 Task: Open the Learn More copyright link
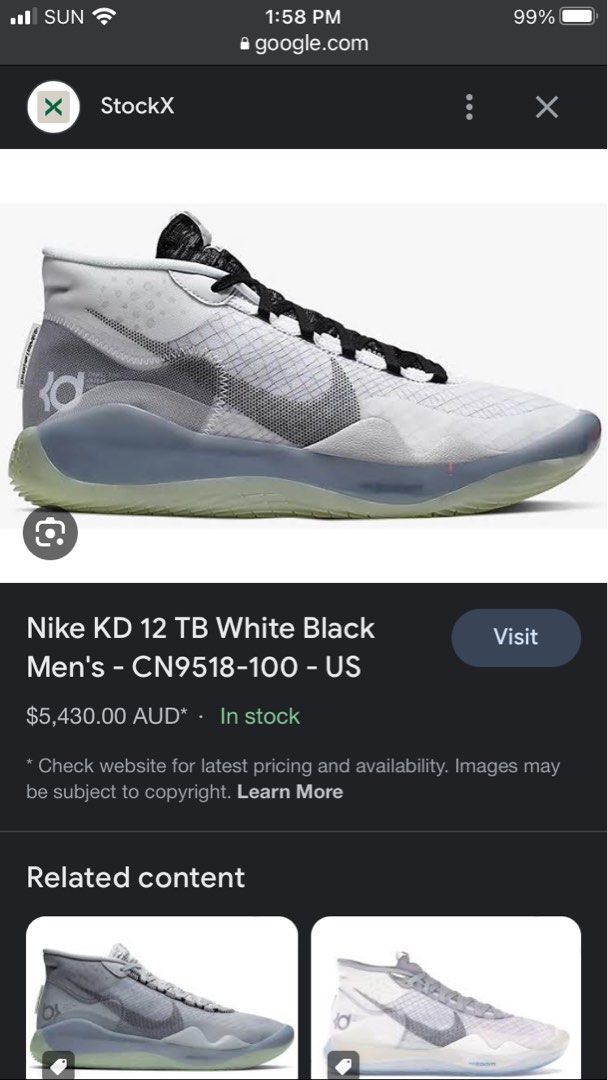[290, 792]
